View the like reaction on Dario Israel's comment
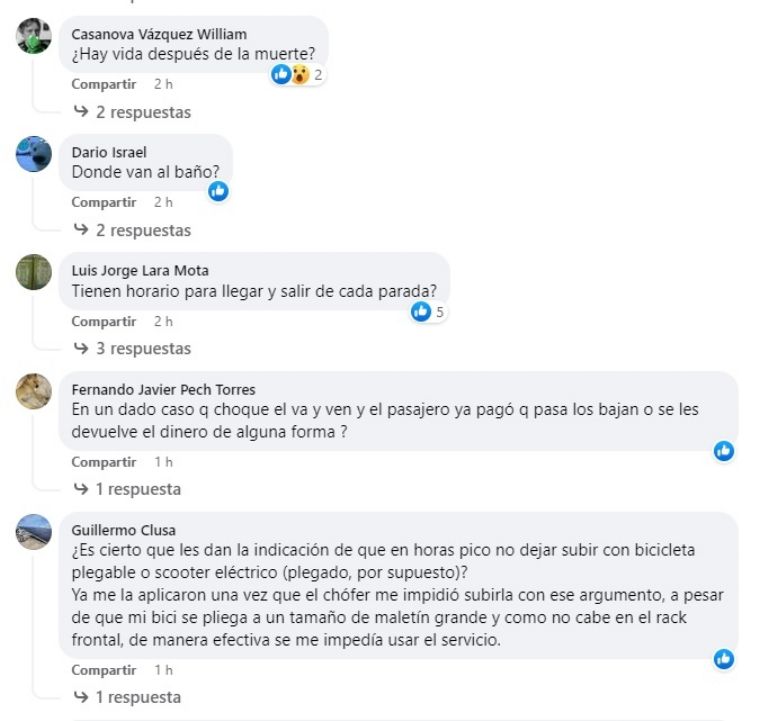Viewport: 768px width, 721px height. [218, 191]
